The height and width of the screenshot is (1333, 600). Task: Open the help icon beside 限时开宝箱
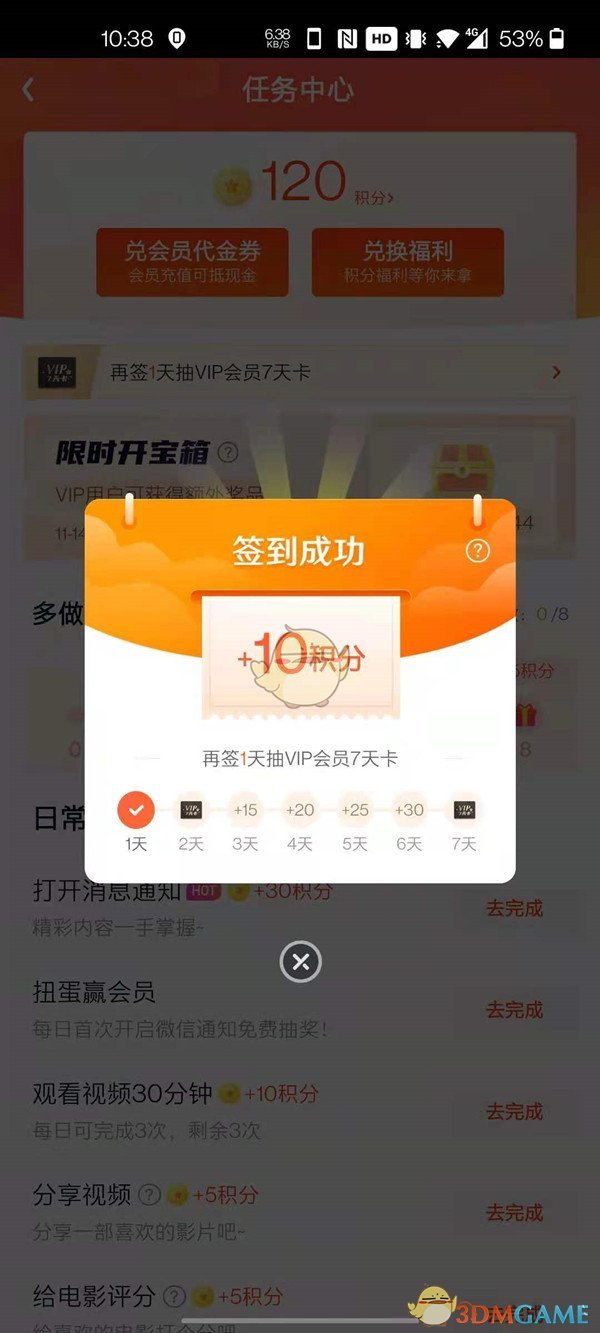pos(229,453)
